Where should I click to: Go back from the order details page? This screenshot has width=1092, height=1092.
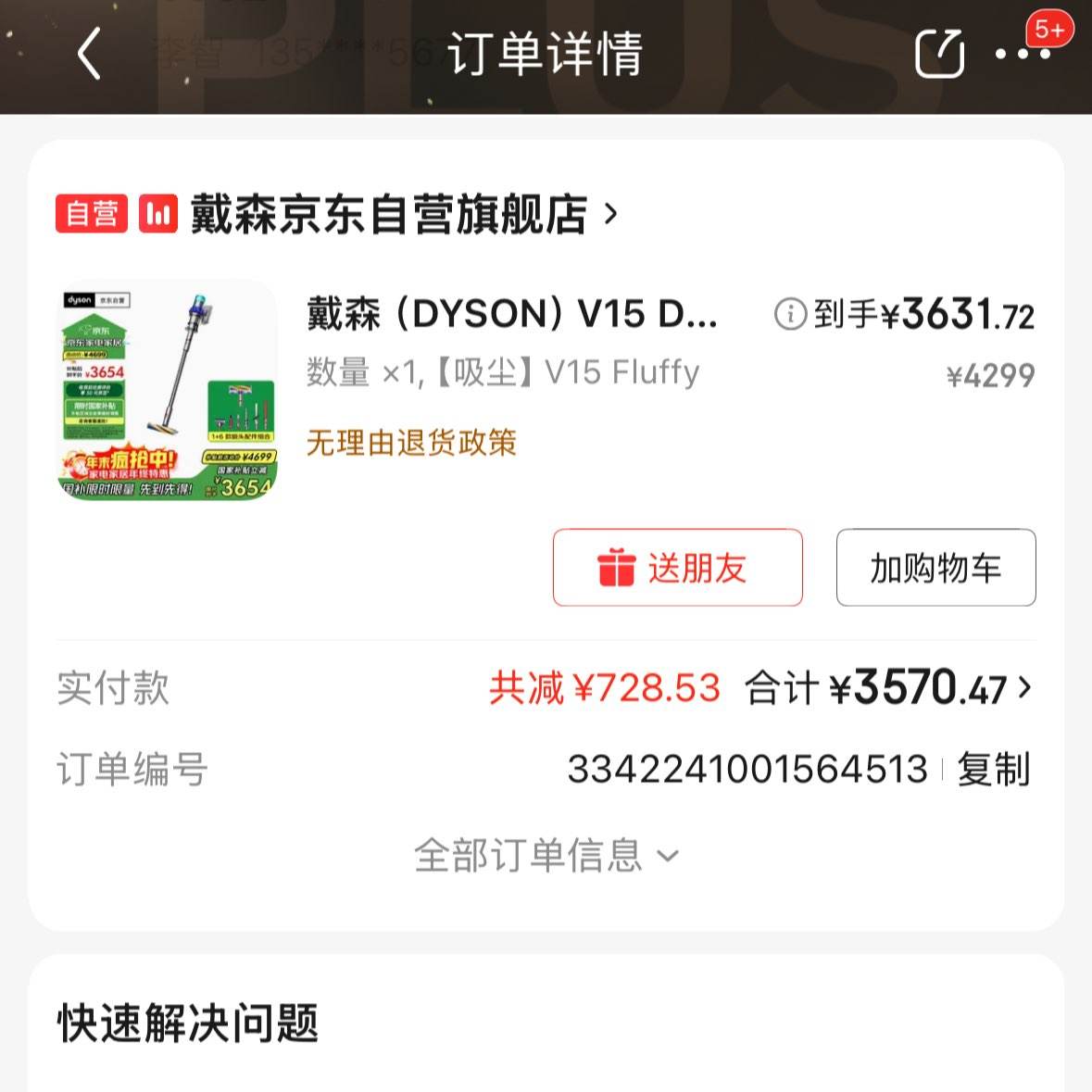click(x=89, y=54)
